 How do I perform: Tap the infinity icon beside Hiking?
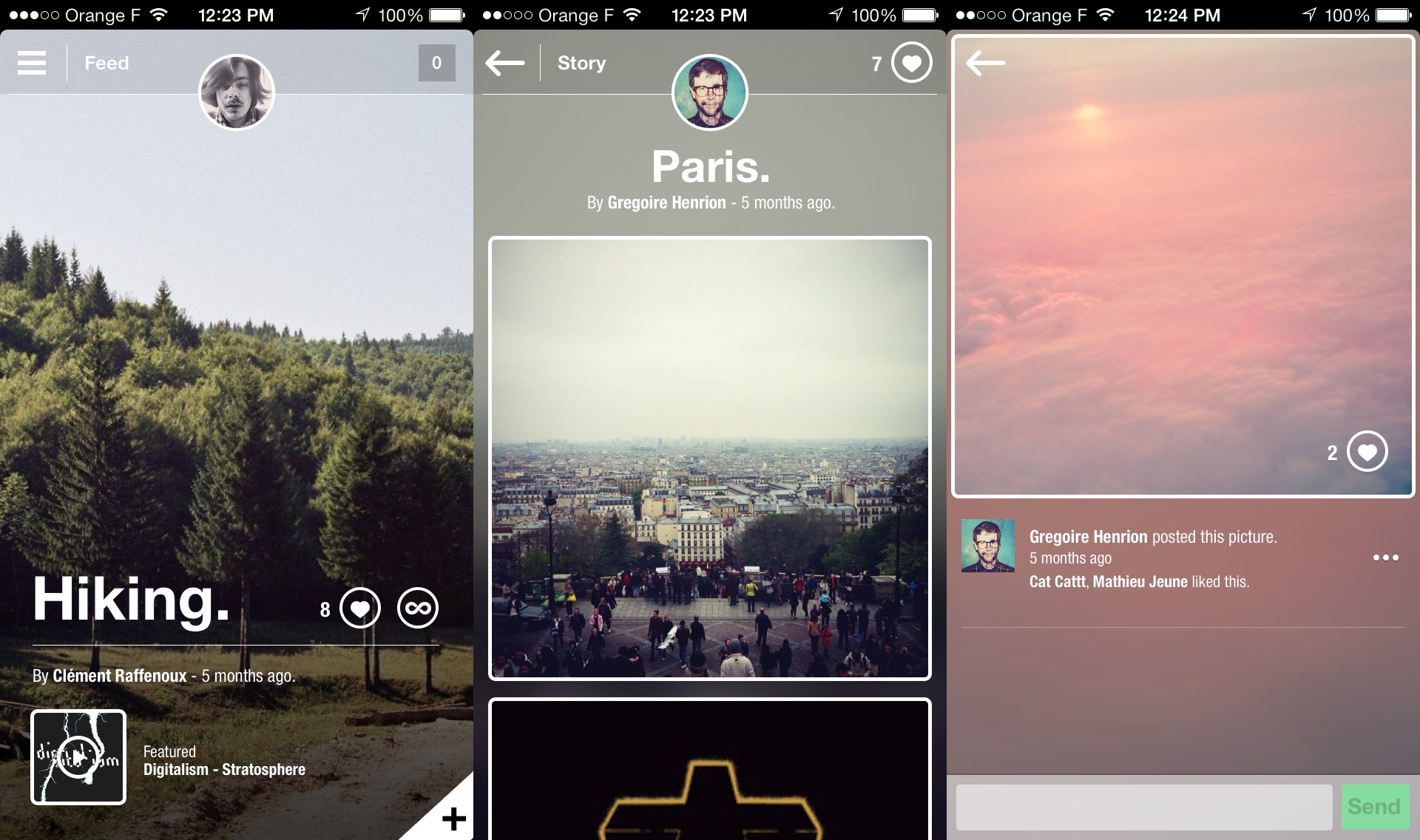(x=418, y=609)
